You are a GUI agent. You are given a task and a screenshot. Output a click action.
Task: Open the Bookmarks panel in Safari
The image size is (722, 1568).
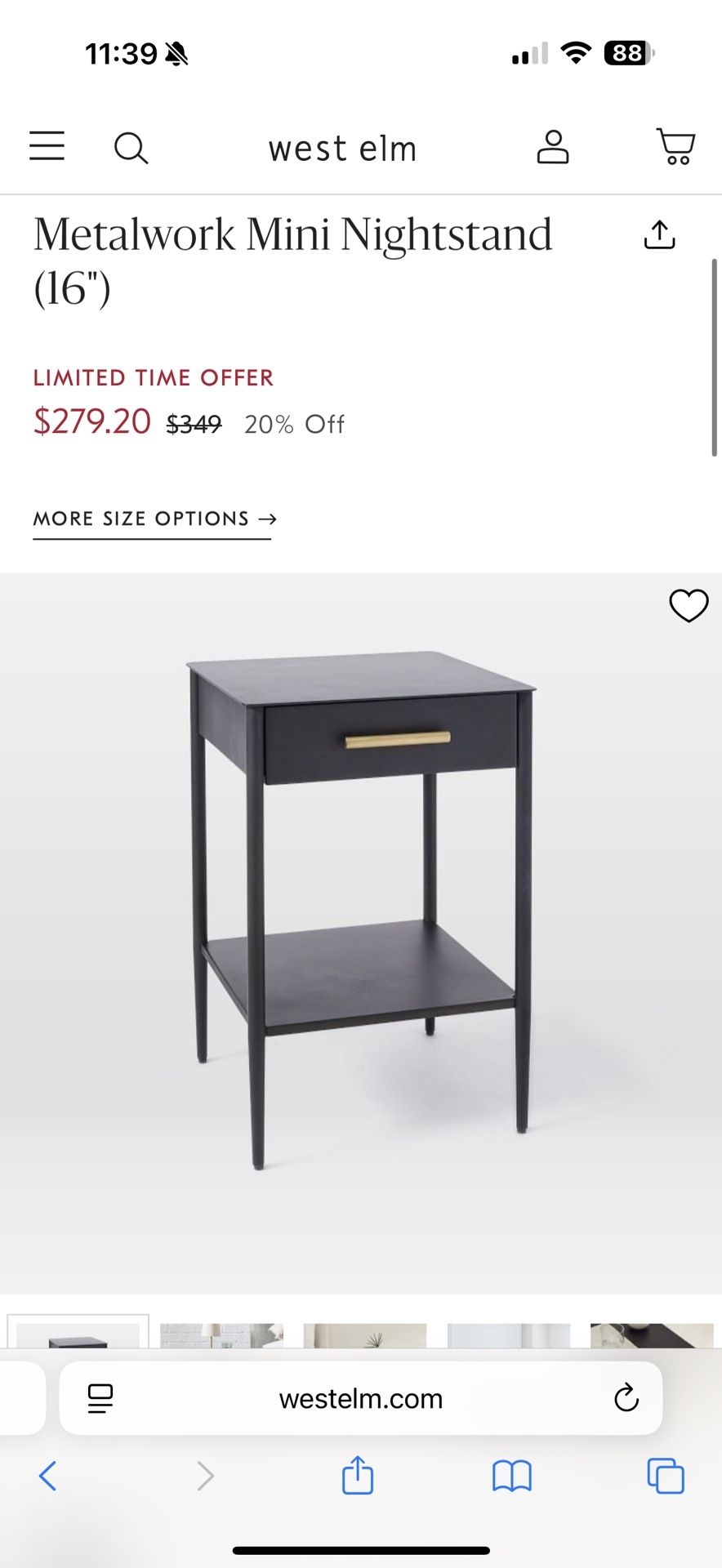pos(511,1476)
